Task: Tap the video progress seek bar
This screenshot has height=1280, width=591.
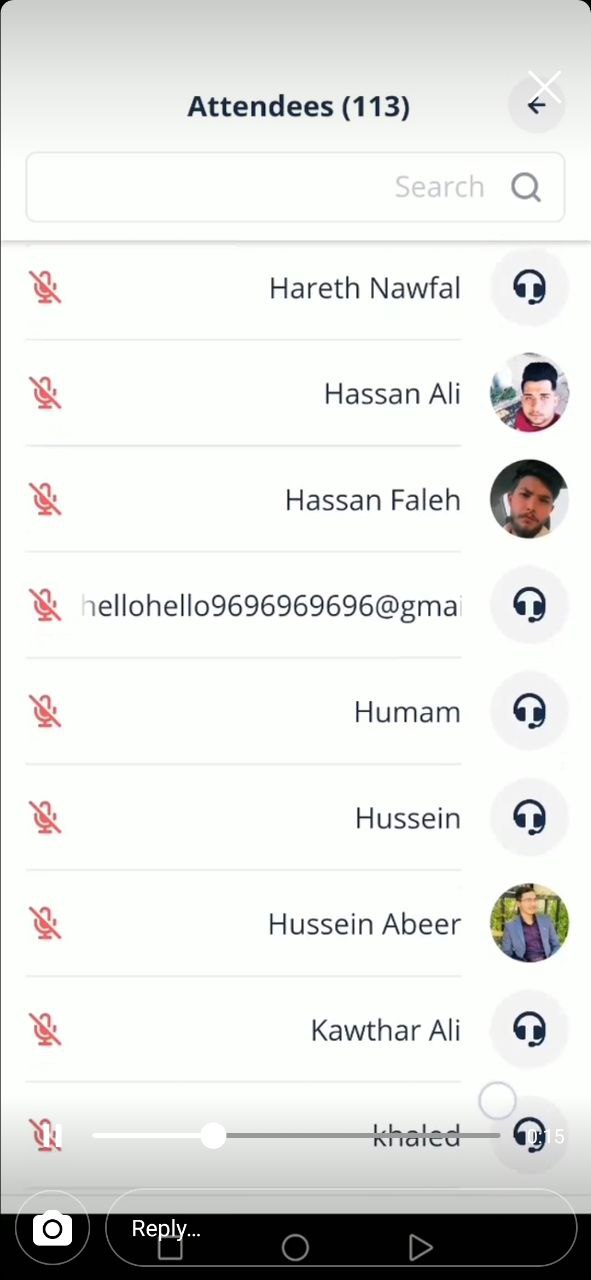Action: (x=296, y=1135)
